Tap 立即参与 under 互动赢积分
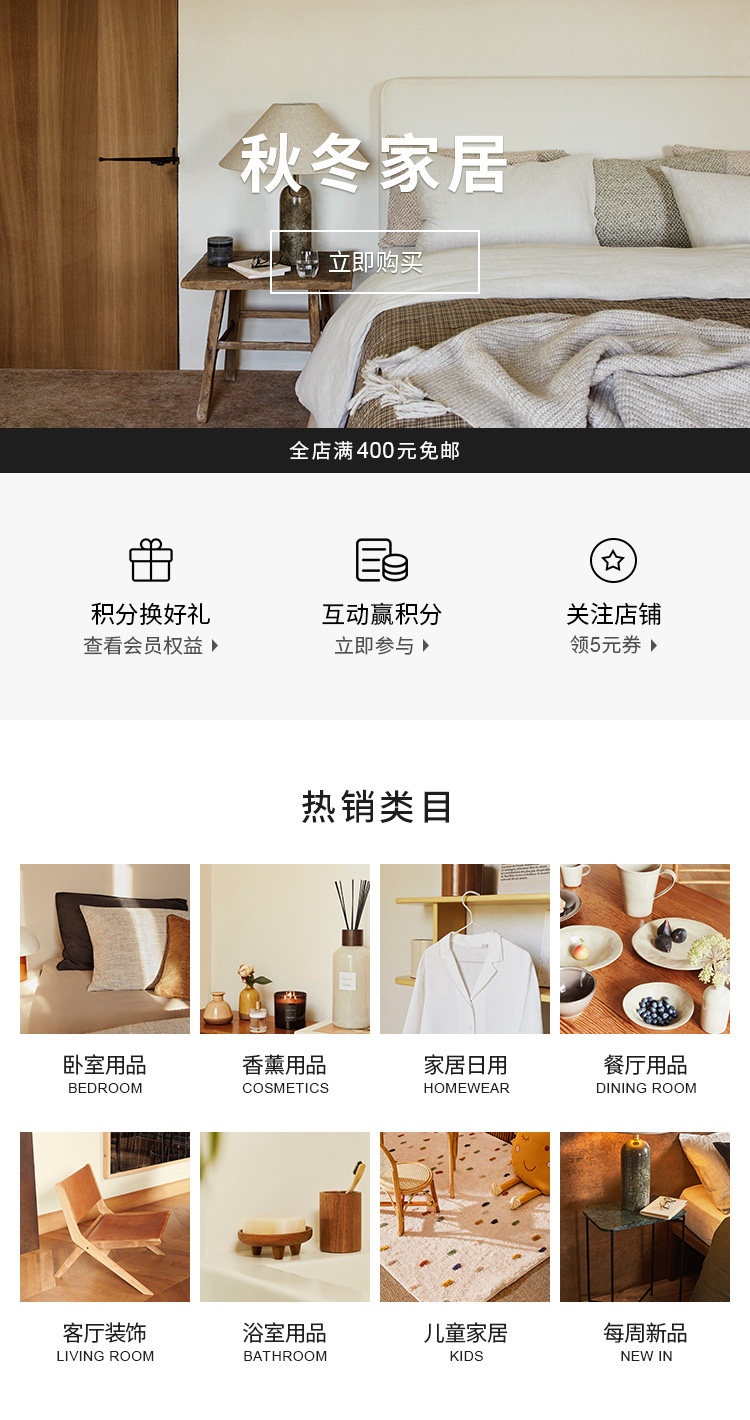The height and width of the screenshot is (1420, 750). coord(381,645)
